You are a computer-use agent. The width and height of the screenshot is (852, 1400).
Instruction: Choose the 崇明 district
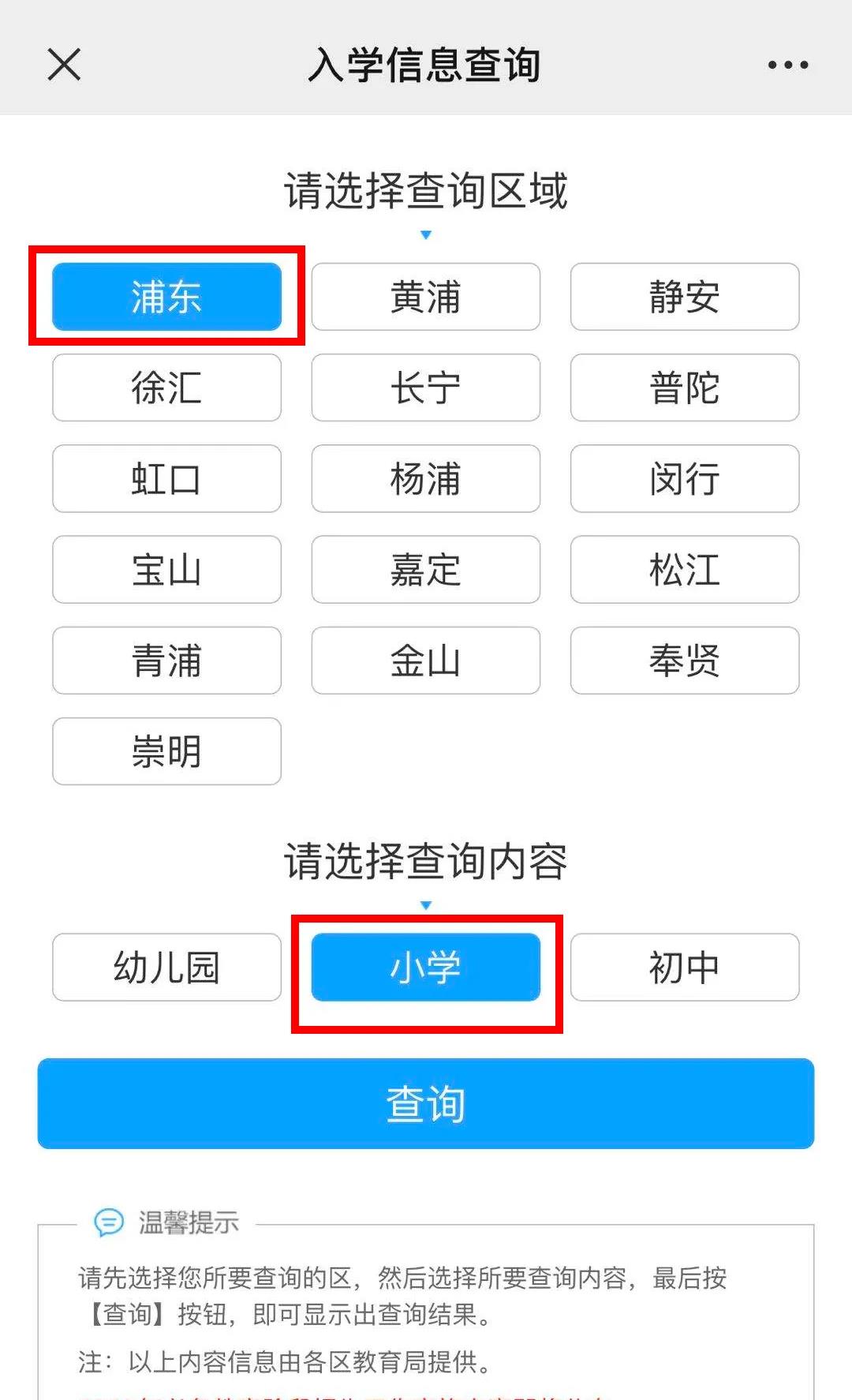pos(166,751)
